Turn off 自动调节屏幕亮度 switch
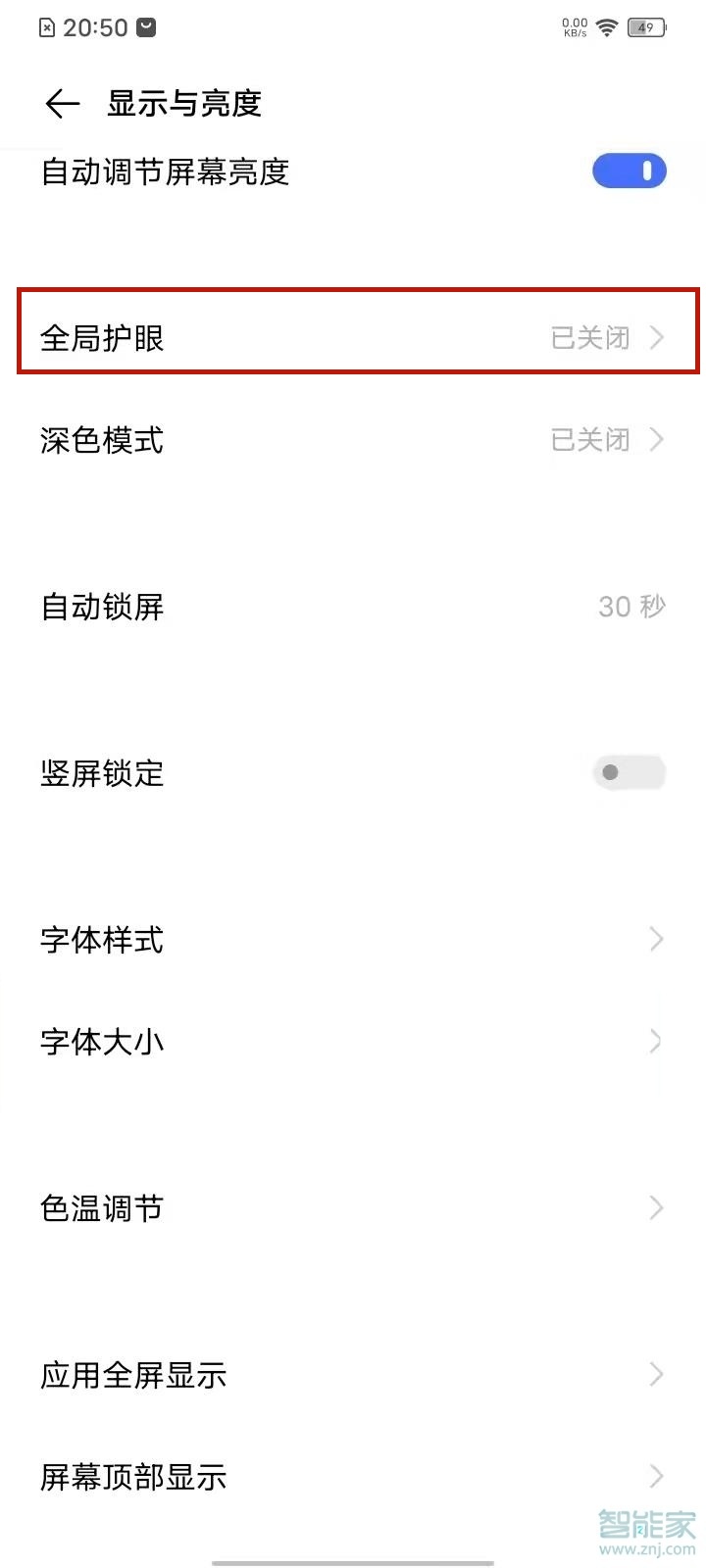The image size is (706, 1568). (629, 171)
